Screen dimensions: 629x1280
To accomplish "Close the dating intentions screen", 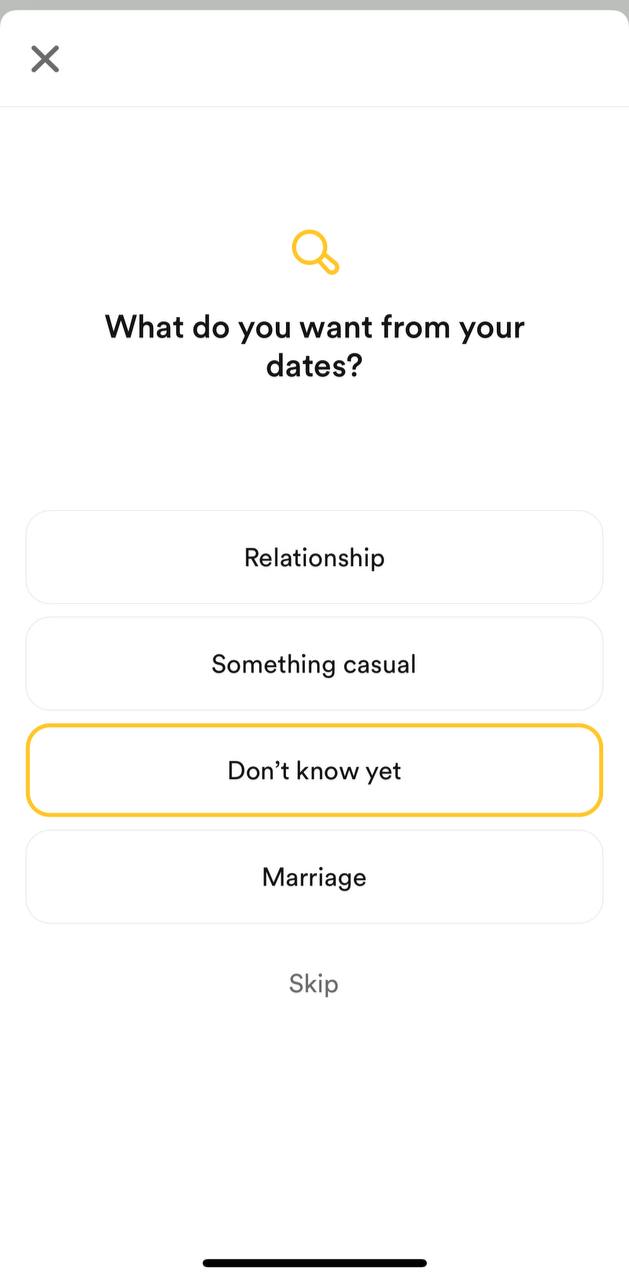I will [45, 59].
